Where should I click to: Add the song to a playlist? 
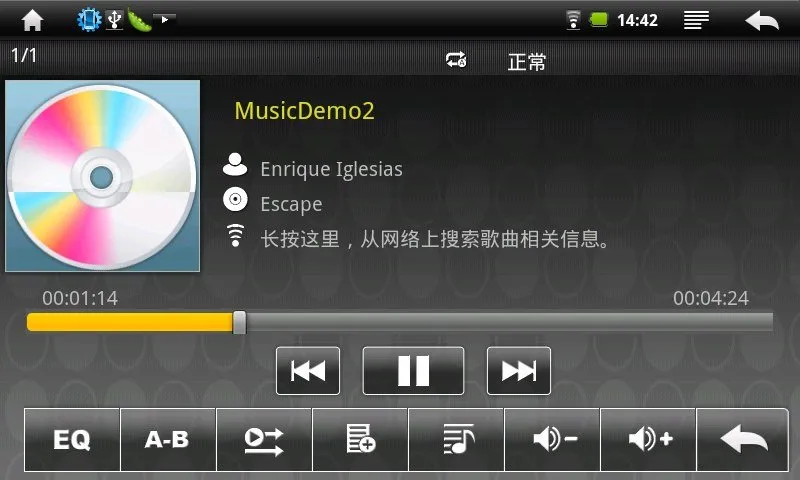pos(360,439)
